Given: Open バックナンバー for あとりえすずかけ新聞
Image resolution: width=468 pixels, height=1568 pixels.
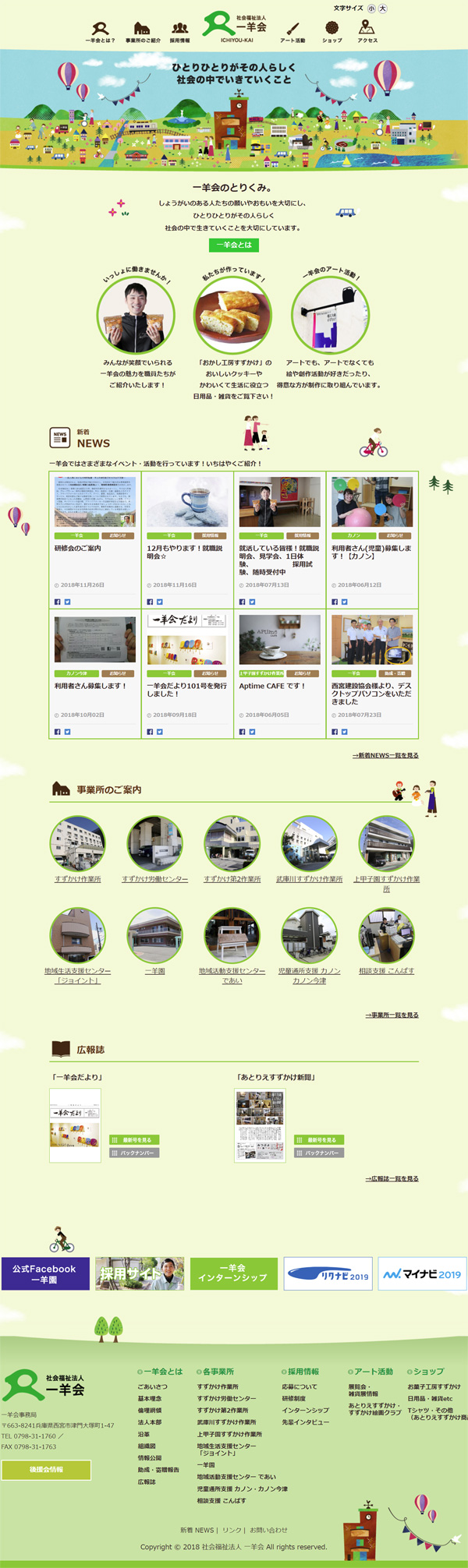Looking at the screenshot, I should [320, 1153].
